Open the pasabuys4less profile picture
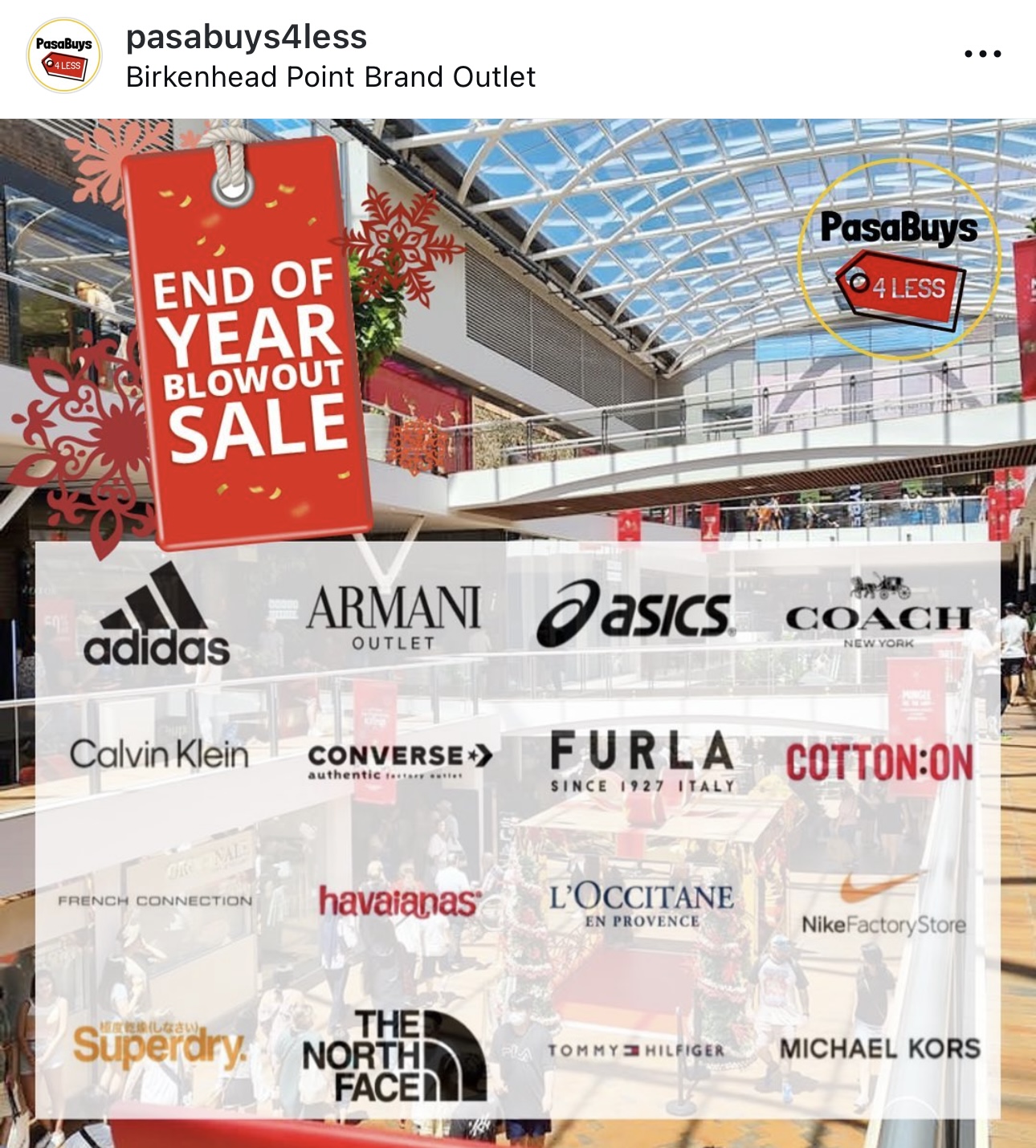The height and width of the screenshot is (1148, 1036). pos(64,55)
